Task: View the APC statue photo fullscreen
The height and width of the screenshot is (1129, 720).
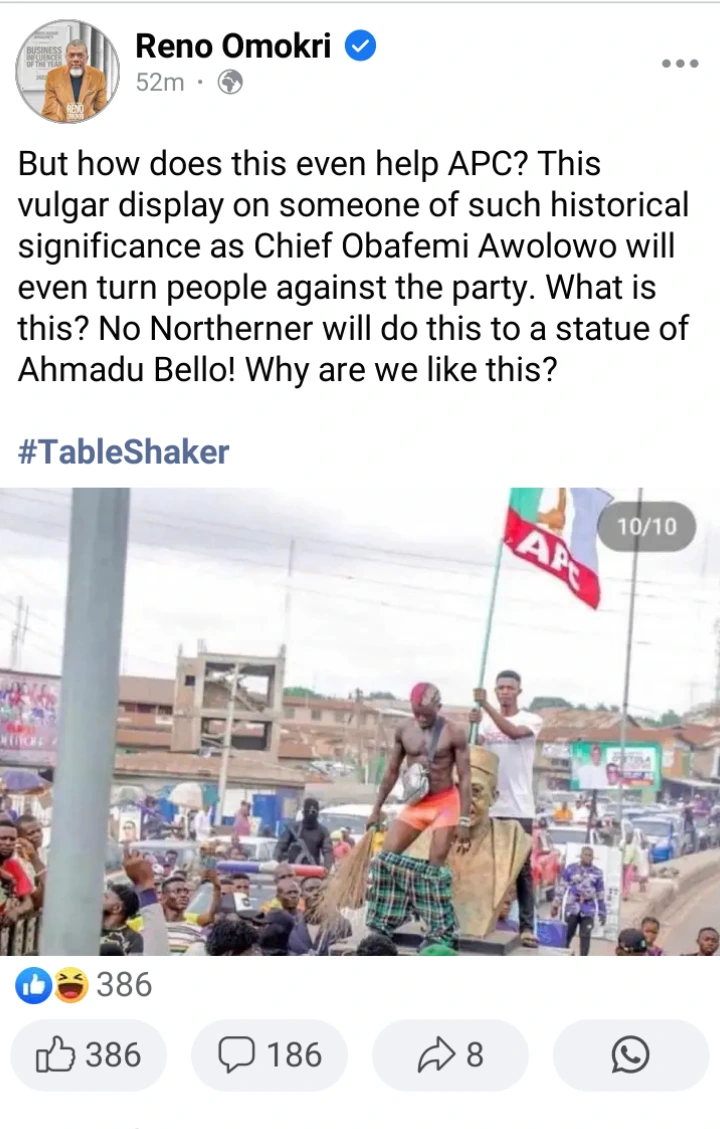Action: pos(360,722)
